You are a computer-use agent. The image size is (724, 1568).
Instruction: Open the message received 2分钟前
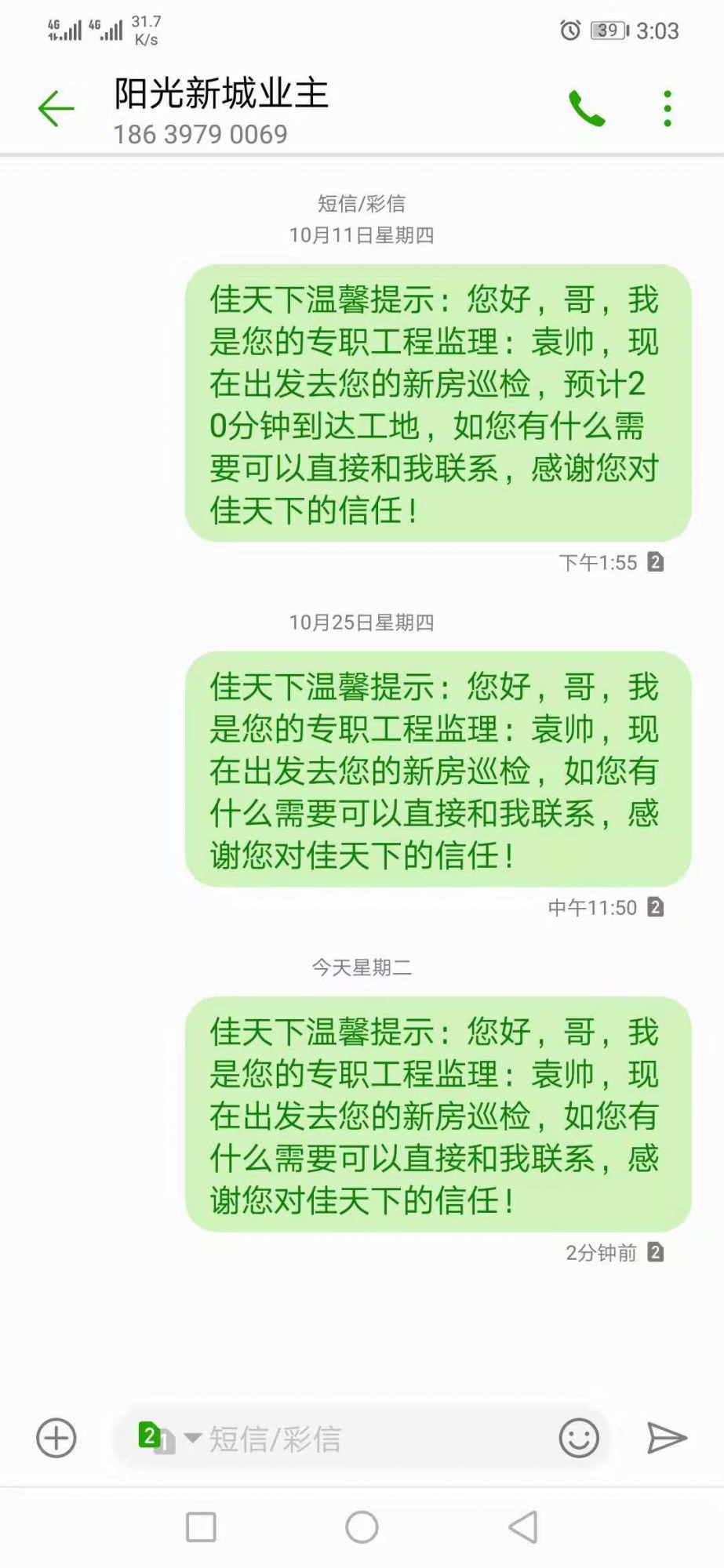click(x=438, y=1114)
